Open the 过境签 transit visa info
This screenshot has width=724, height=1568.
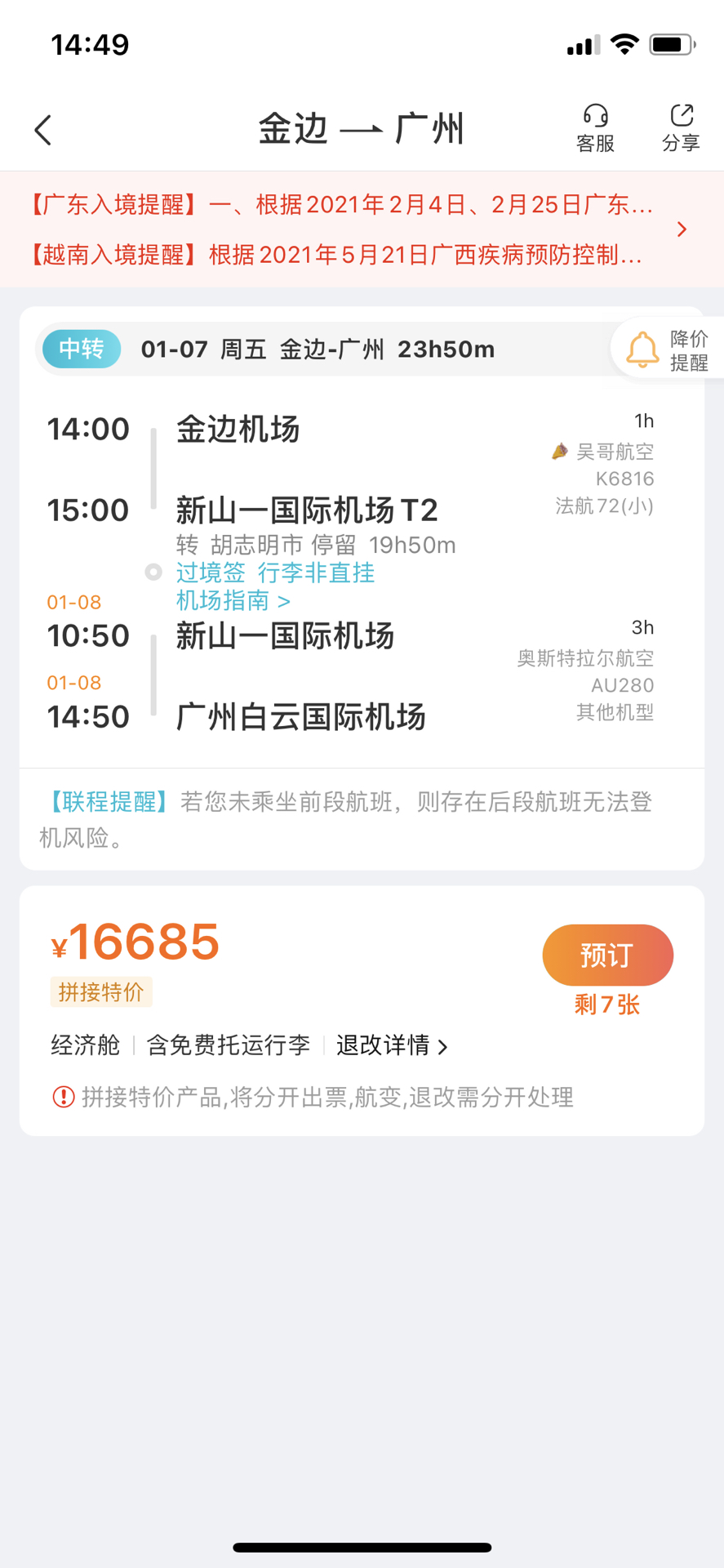pos(211,572)
